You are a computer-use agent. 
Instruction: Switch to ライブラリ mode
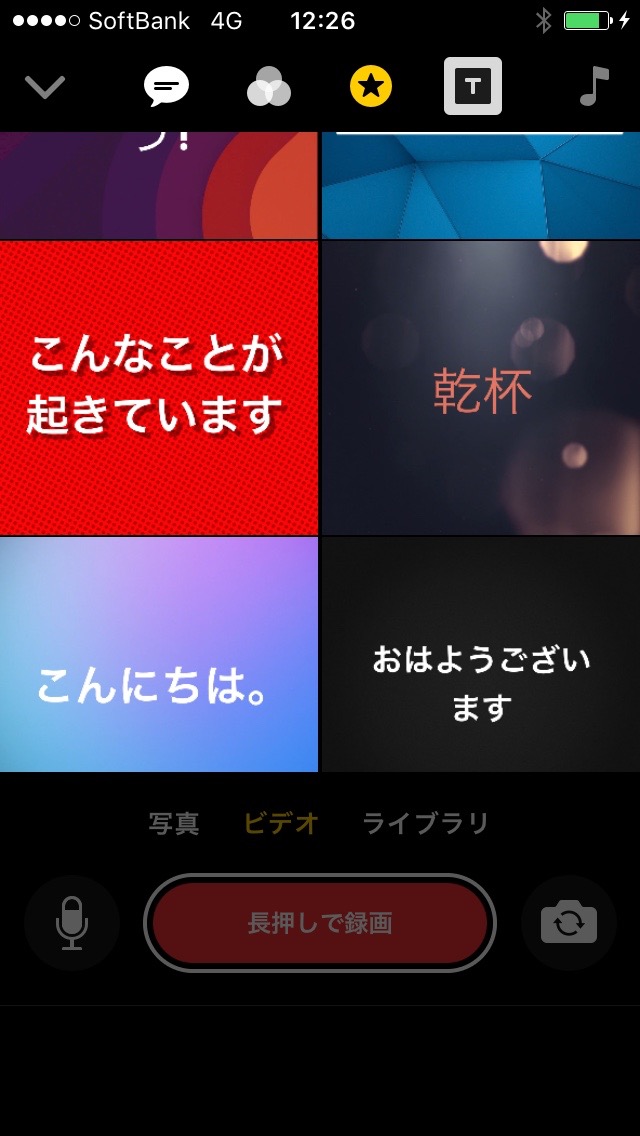[x=426, y=823]
